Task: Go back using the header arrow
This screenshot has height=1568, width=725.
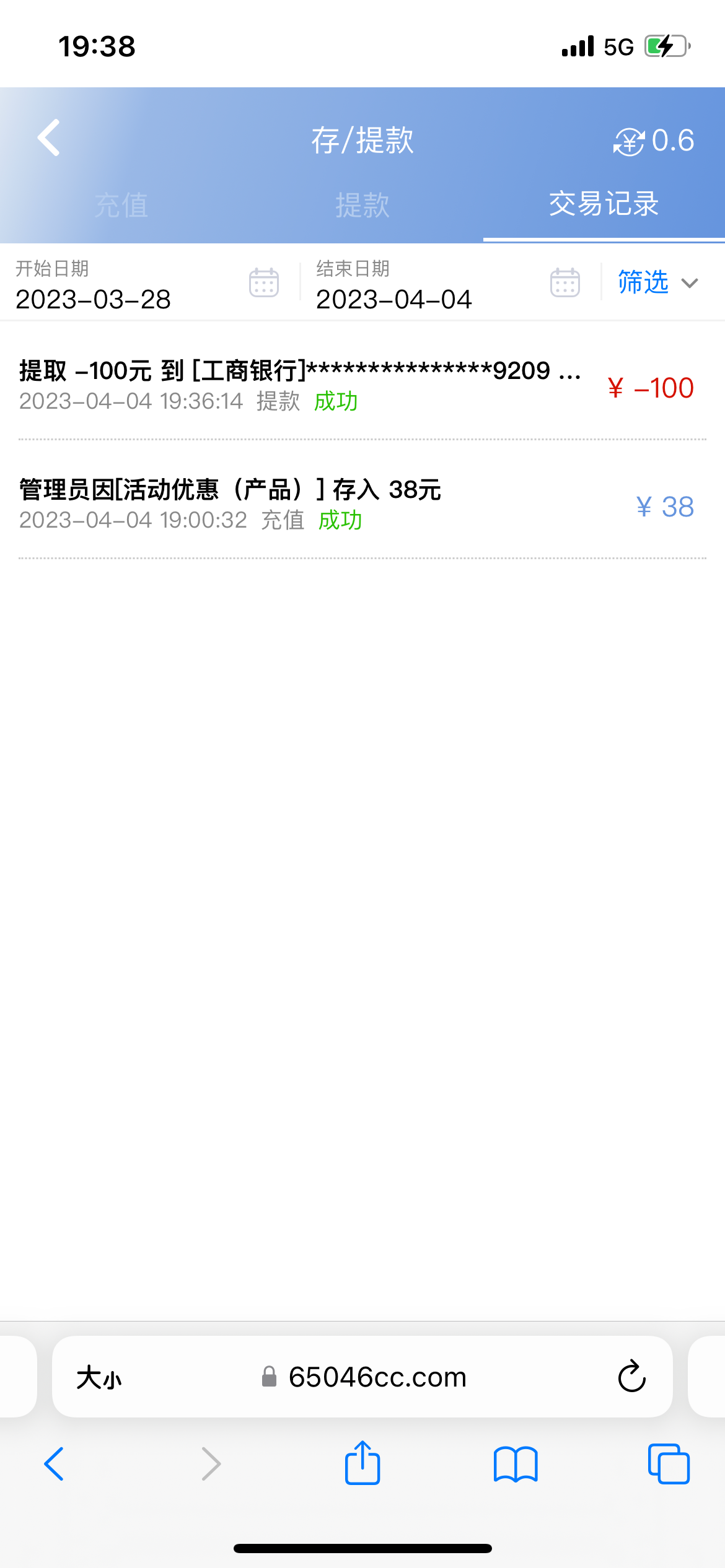Action: [x=49, y=137]
